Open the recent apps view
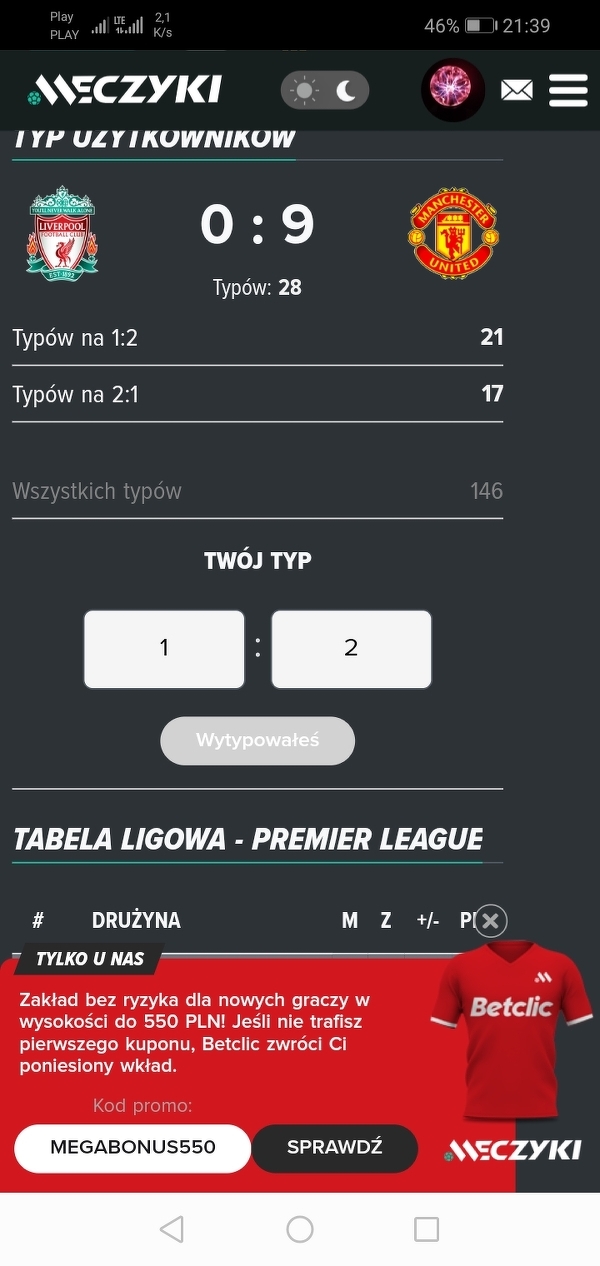The height and width of the screenshot is (1266, 600). pyautogui.click(x=427, y=1229)
